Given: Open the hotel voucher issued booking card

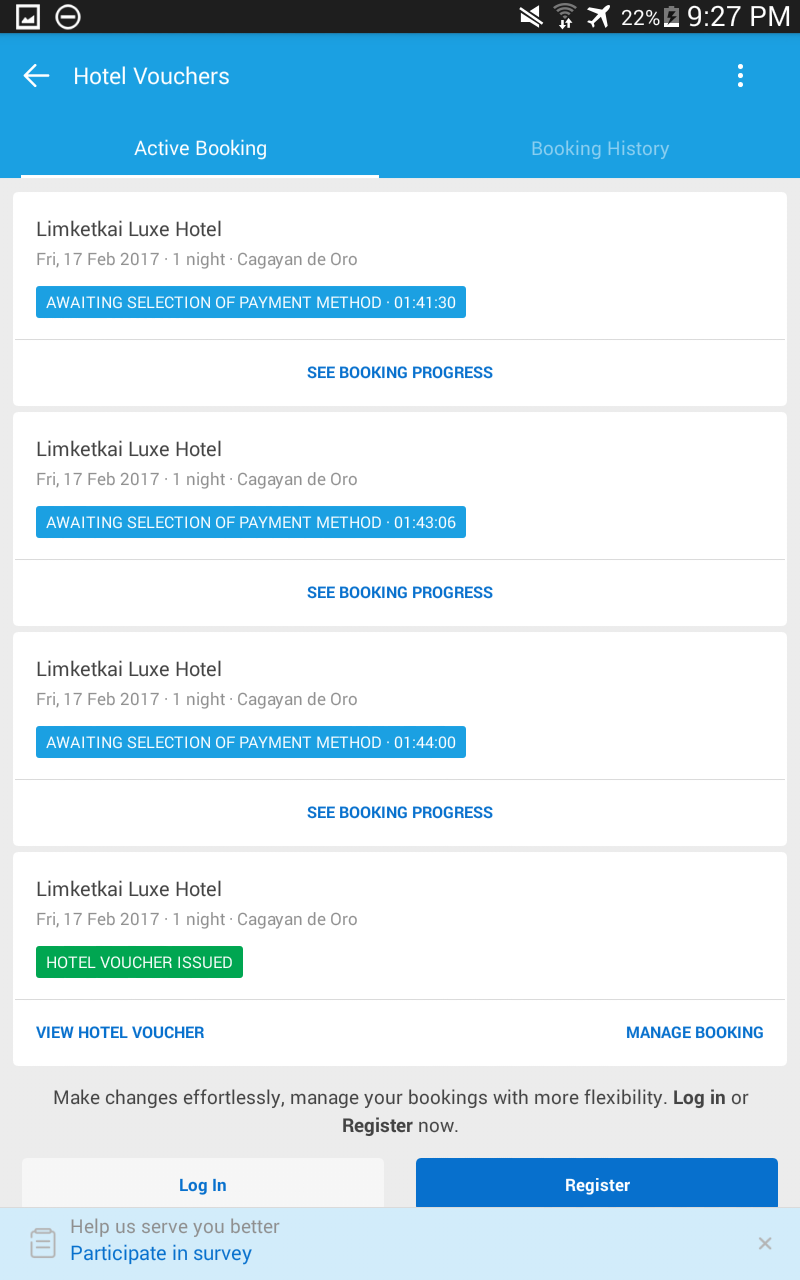Looking at the screenshot, I should pyautogui.click(x=400, y=925).
